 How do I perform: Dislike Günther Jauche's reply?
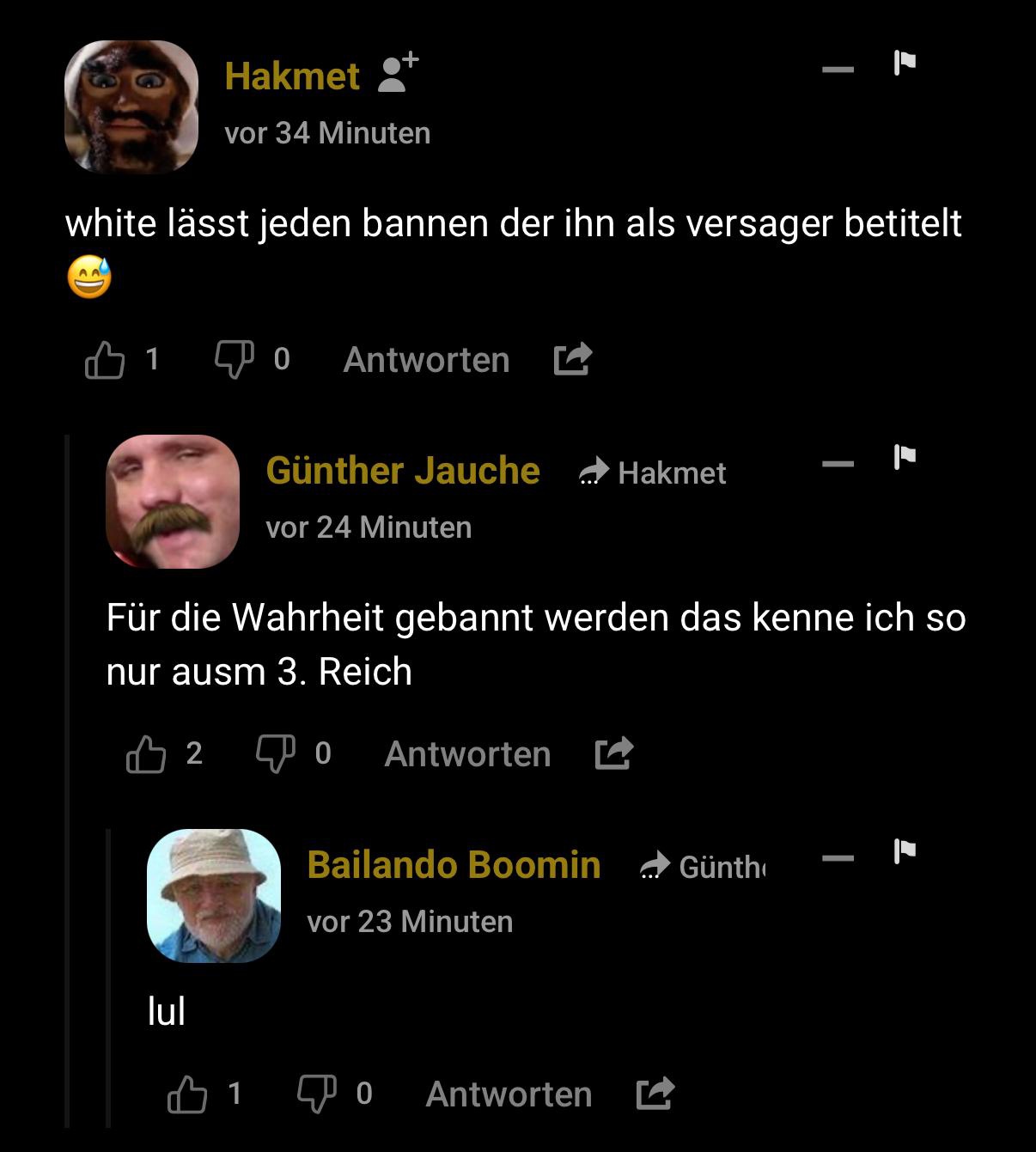(275, 754)
